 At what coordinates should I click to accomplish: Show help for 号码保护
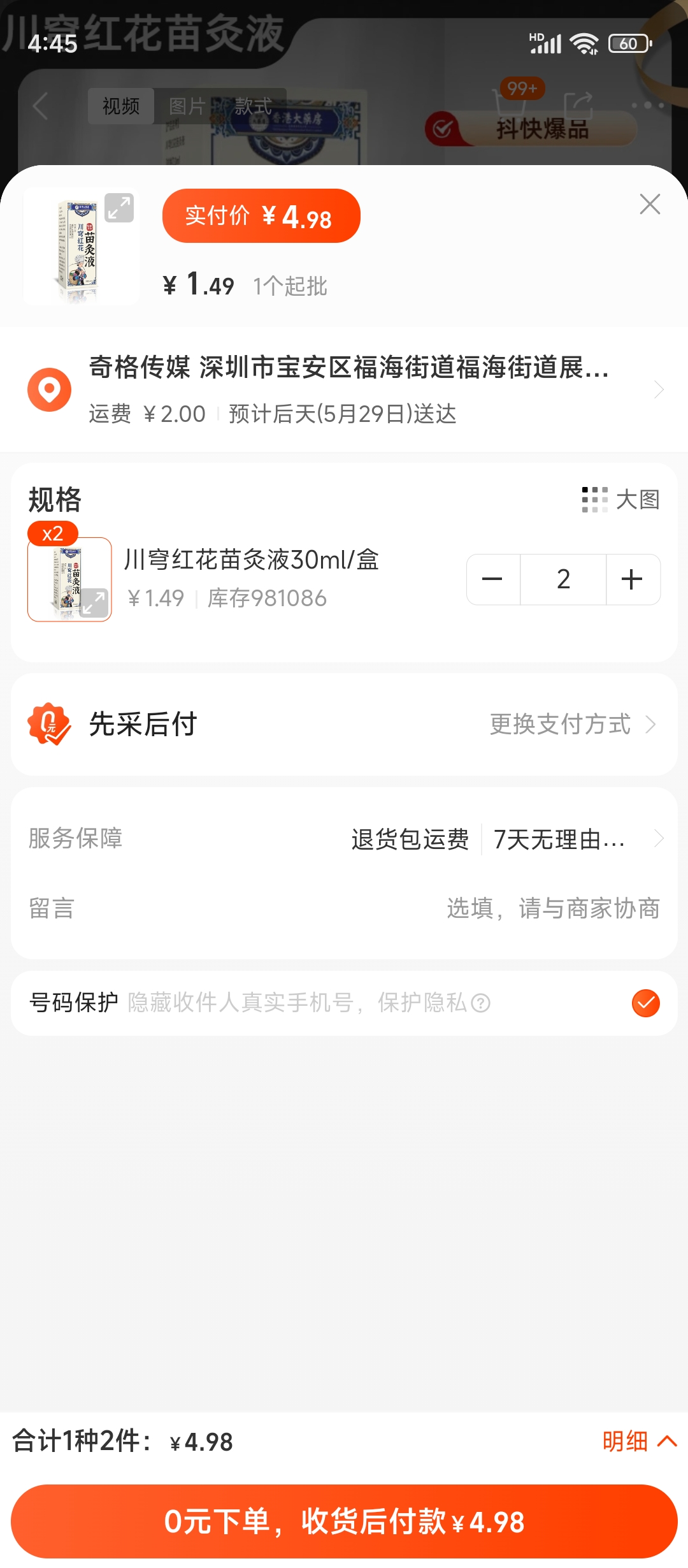[x=481, y=1003]
